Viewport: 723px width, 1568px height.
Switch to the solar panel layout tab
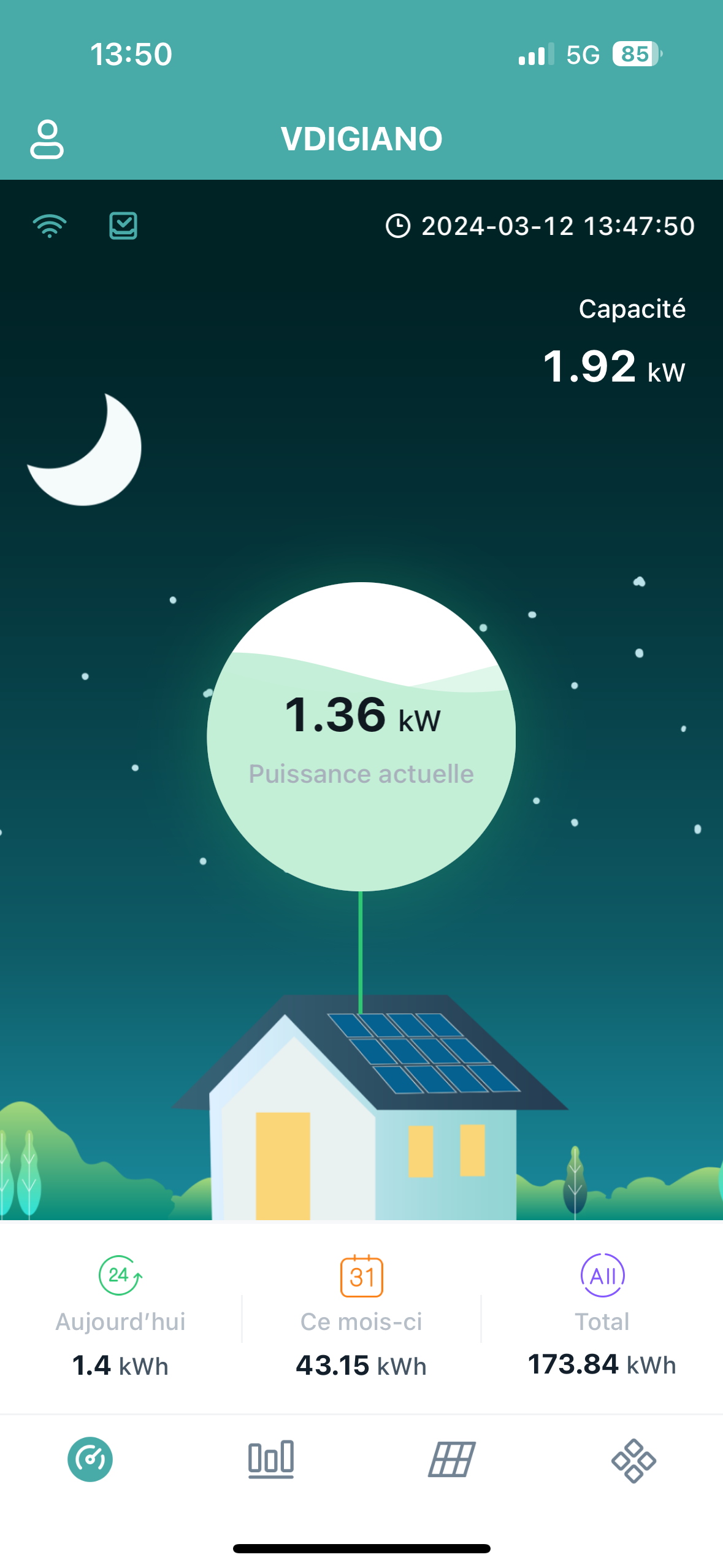(x=451, y=1459)
